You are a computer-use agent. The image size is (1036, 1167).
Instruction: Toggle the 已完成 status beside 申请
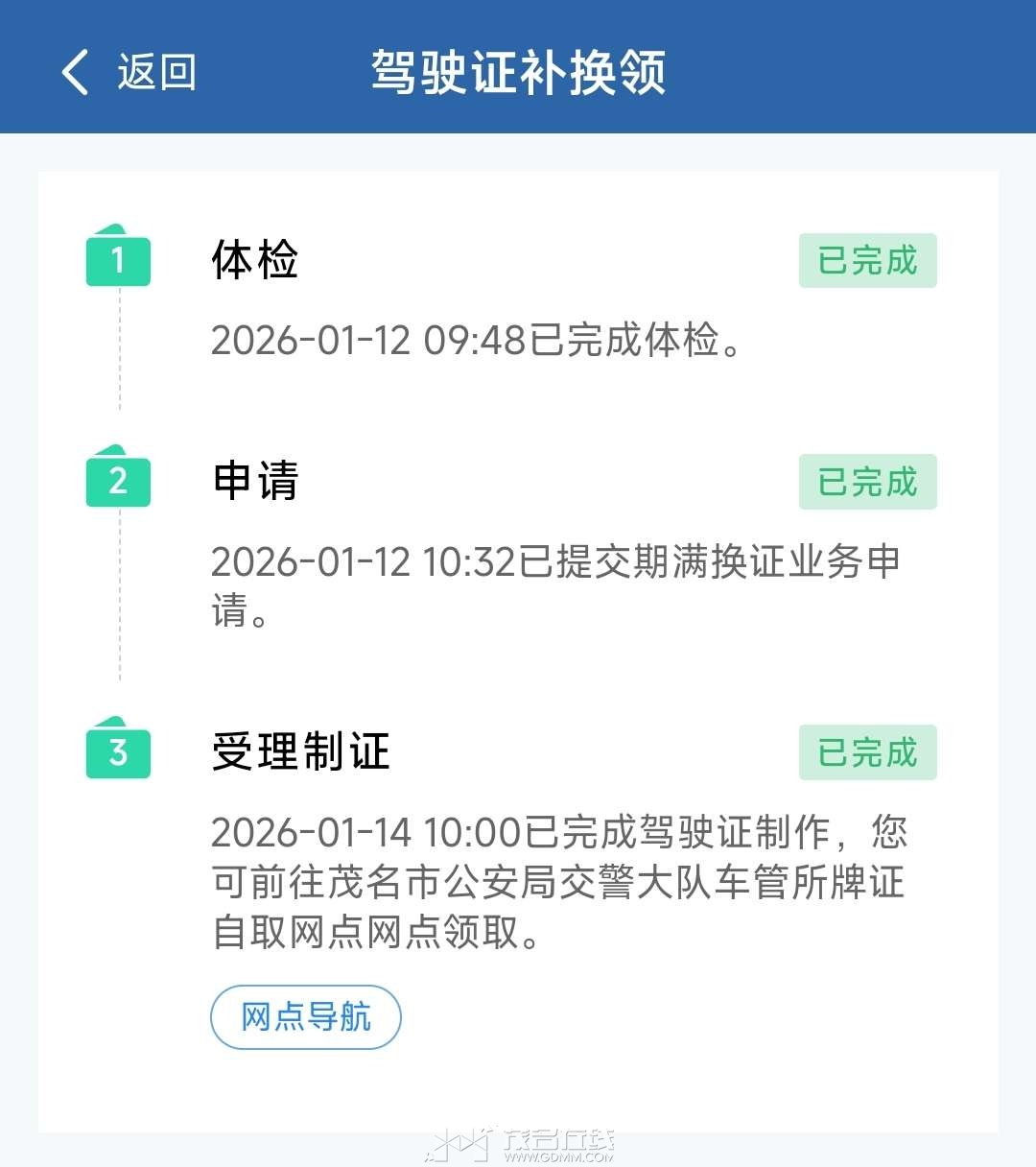coord(866,482)
